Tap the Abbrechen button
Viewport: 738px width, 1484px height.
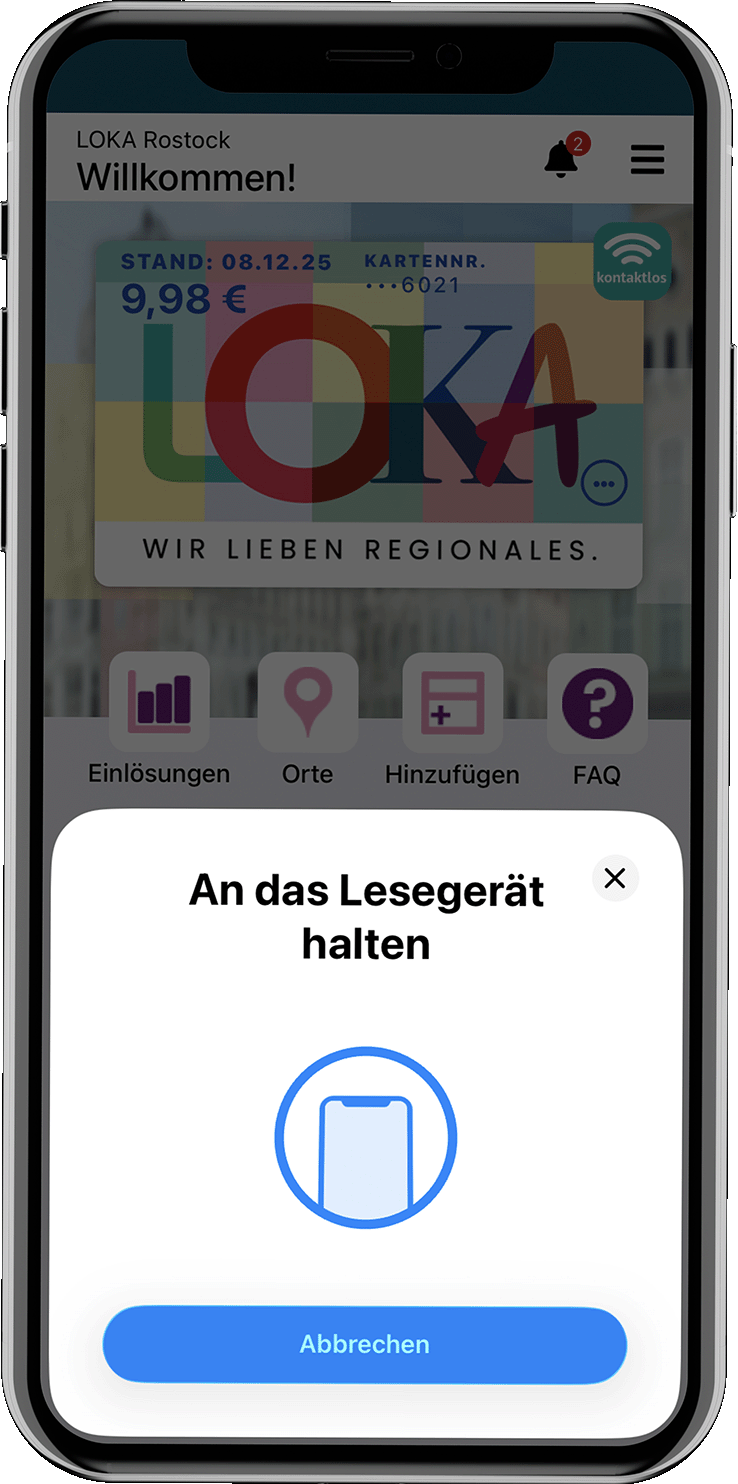pyautogui.click(x=365, y=1344)
